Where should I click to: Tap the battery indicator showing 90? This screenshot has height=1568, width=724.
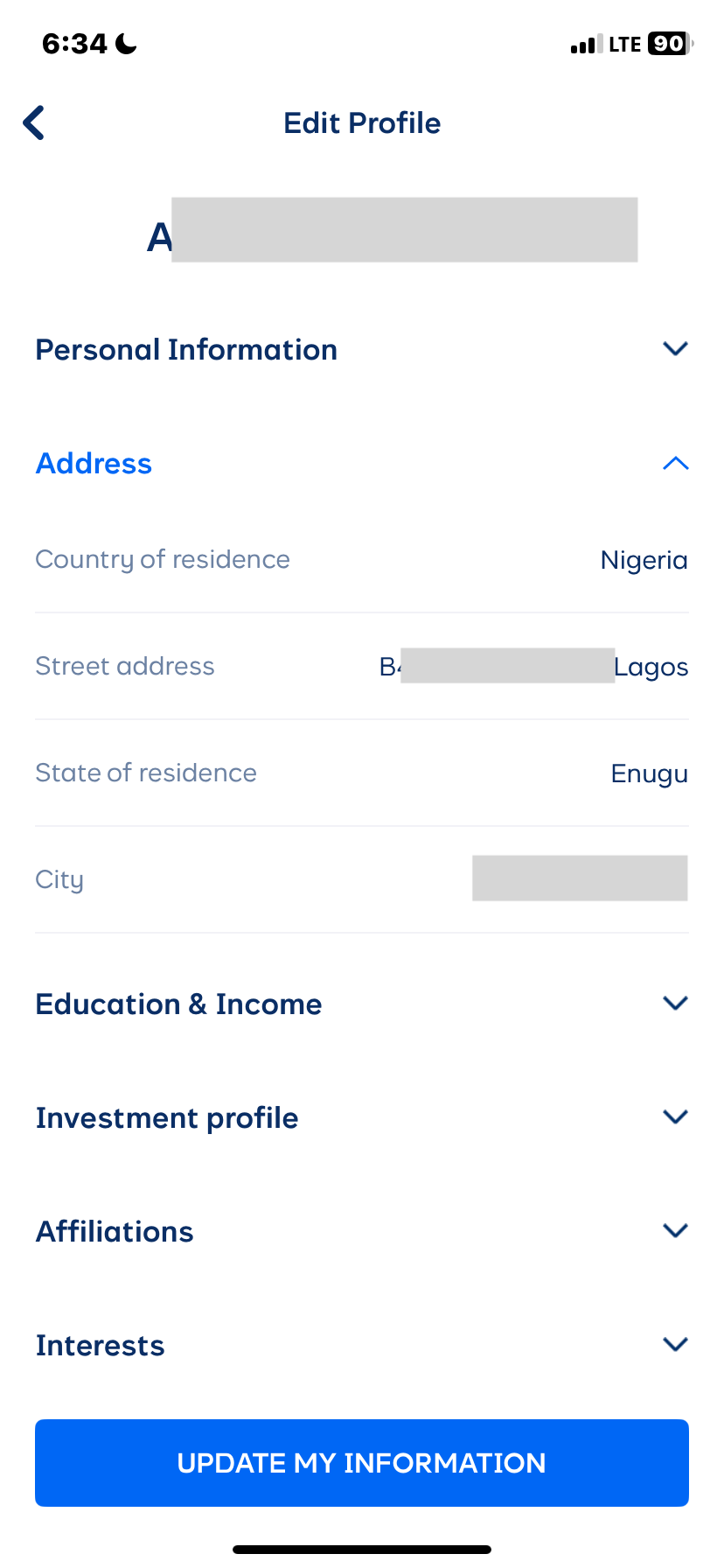point(667,43)
